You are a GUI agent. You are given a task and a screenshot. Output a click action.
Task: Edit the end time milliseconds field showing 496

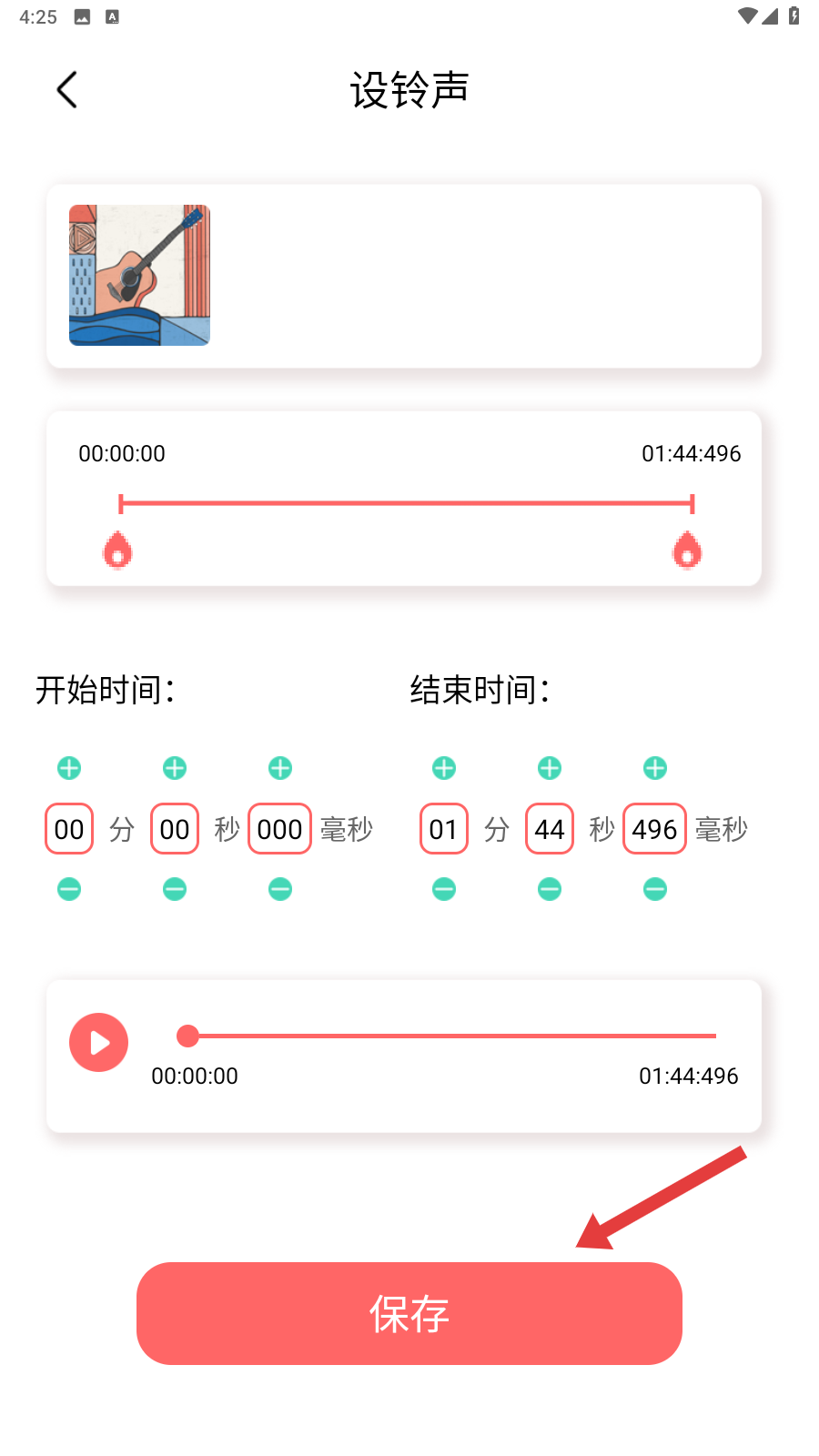[x=654, y=829]
